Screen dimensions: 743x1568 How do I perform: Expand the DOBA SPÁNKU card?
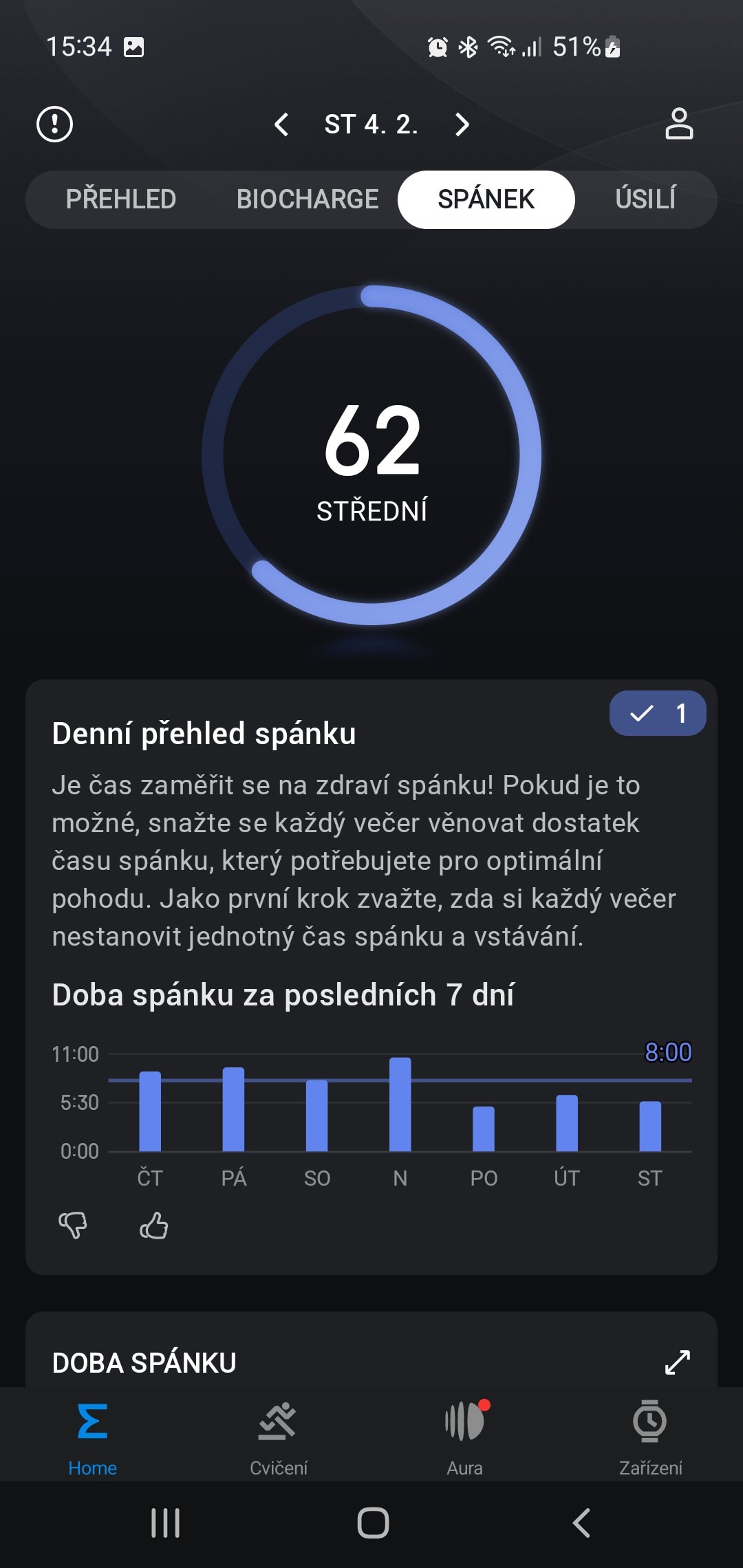(x=678, y=1362)
